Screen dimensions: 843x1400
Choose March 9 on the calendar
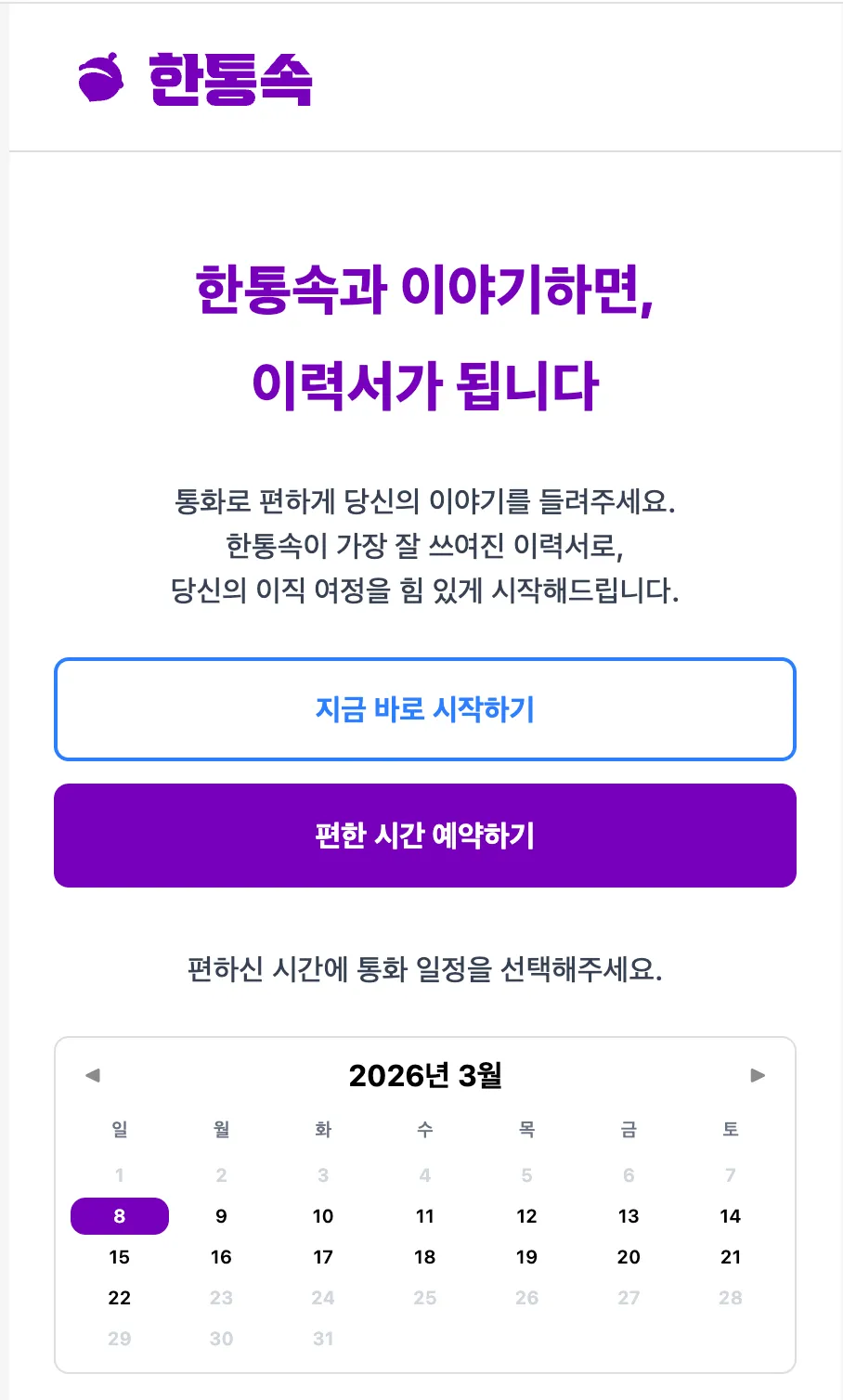[x=221, y=1216]
